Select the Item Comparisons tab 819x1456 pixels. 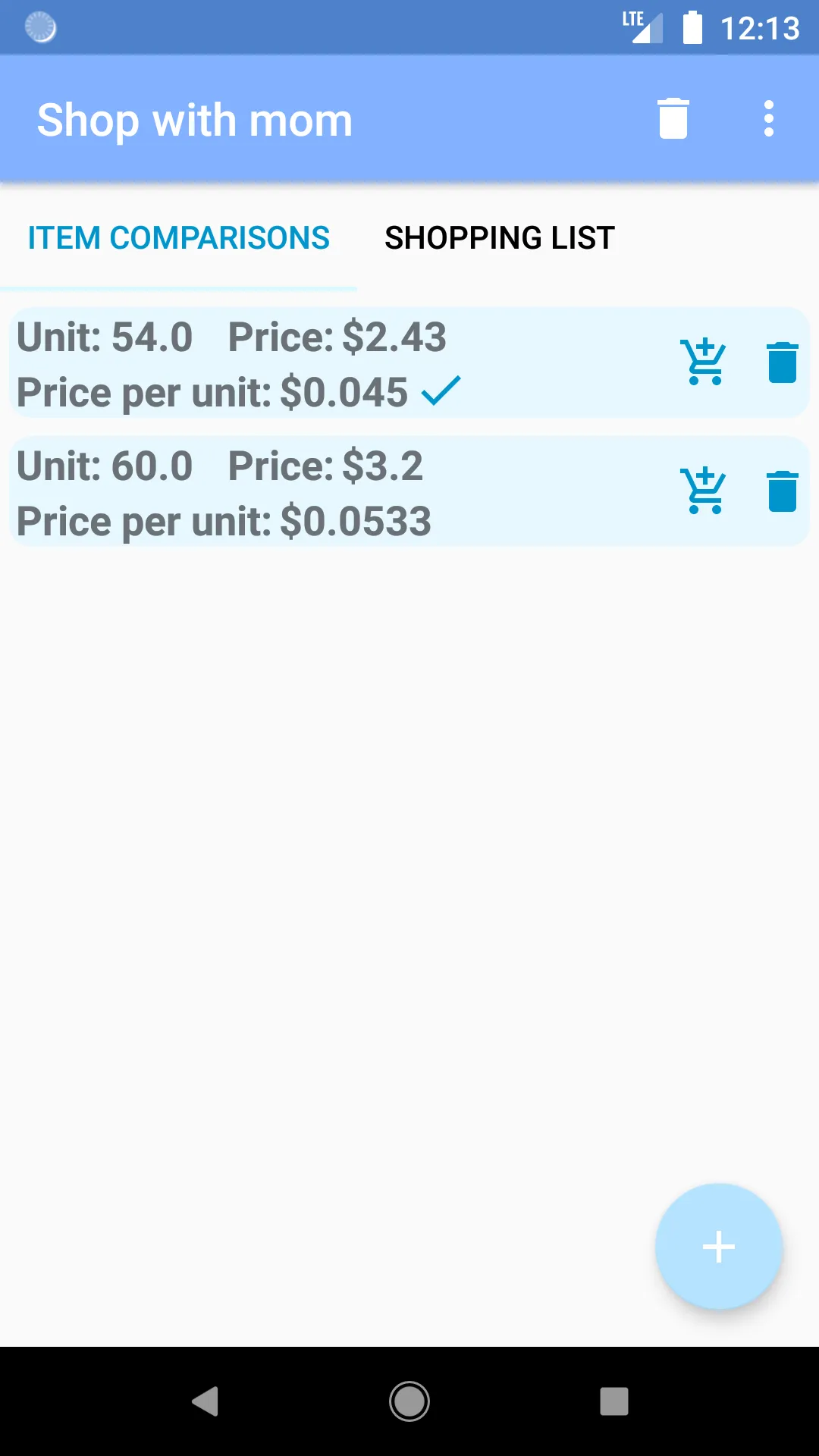(x=179, y=238)
